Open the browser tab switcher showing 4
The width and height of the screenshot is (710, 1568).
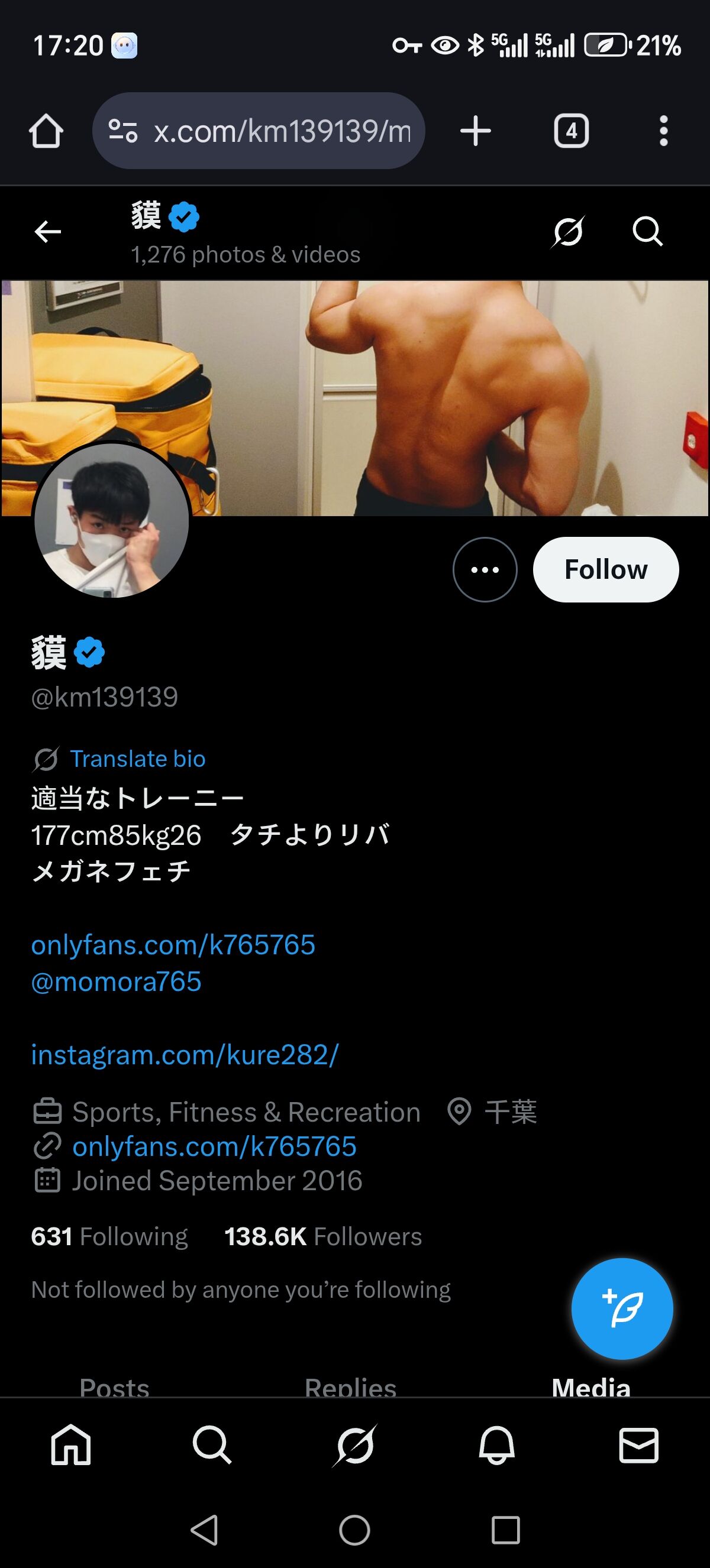coord(570,131)
